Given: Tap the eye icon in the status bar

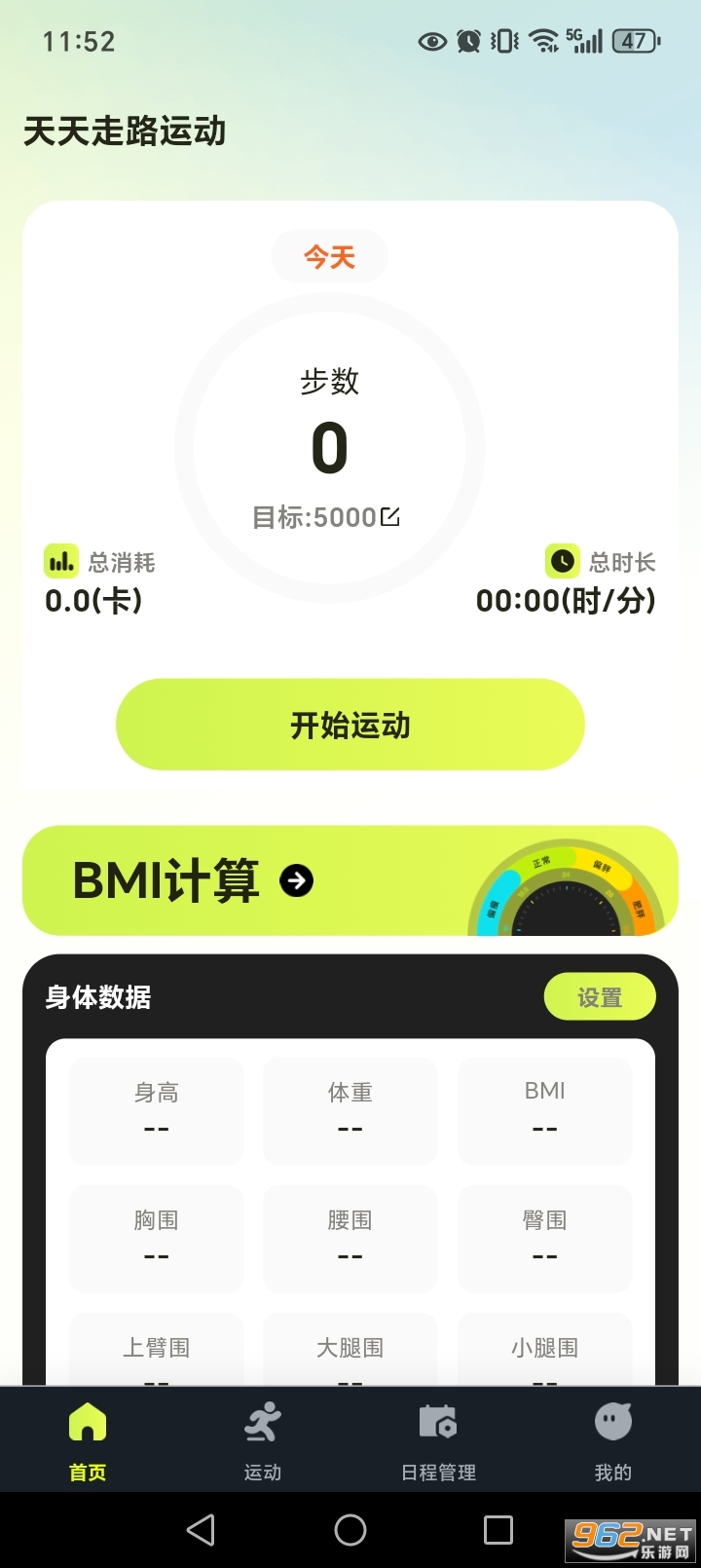Looking at the screenshot, I should [x=431, y=41].
